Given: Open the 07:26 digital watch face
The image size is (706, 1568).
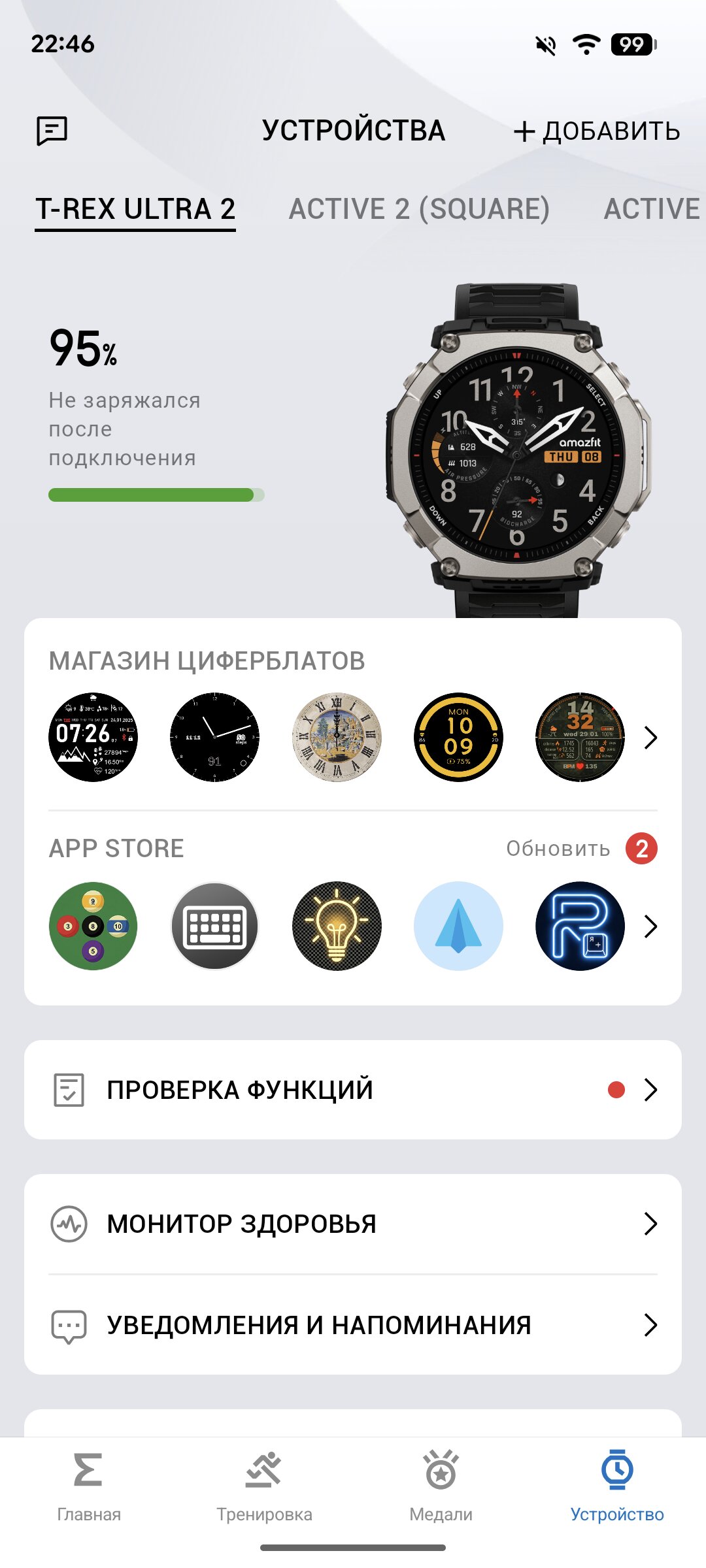Looking at the screenshot, I should pos(93,737).
